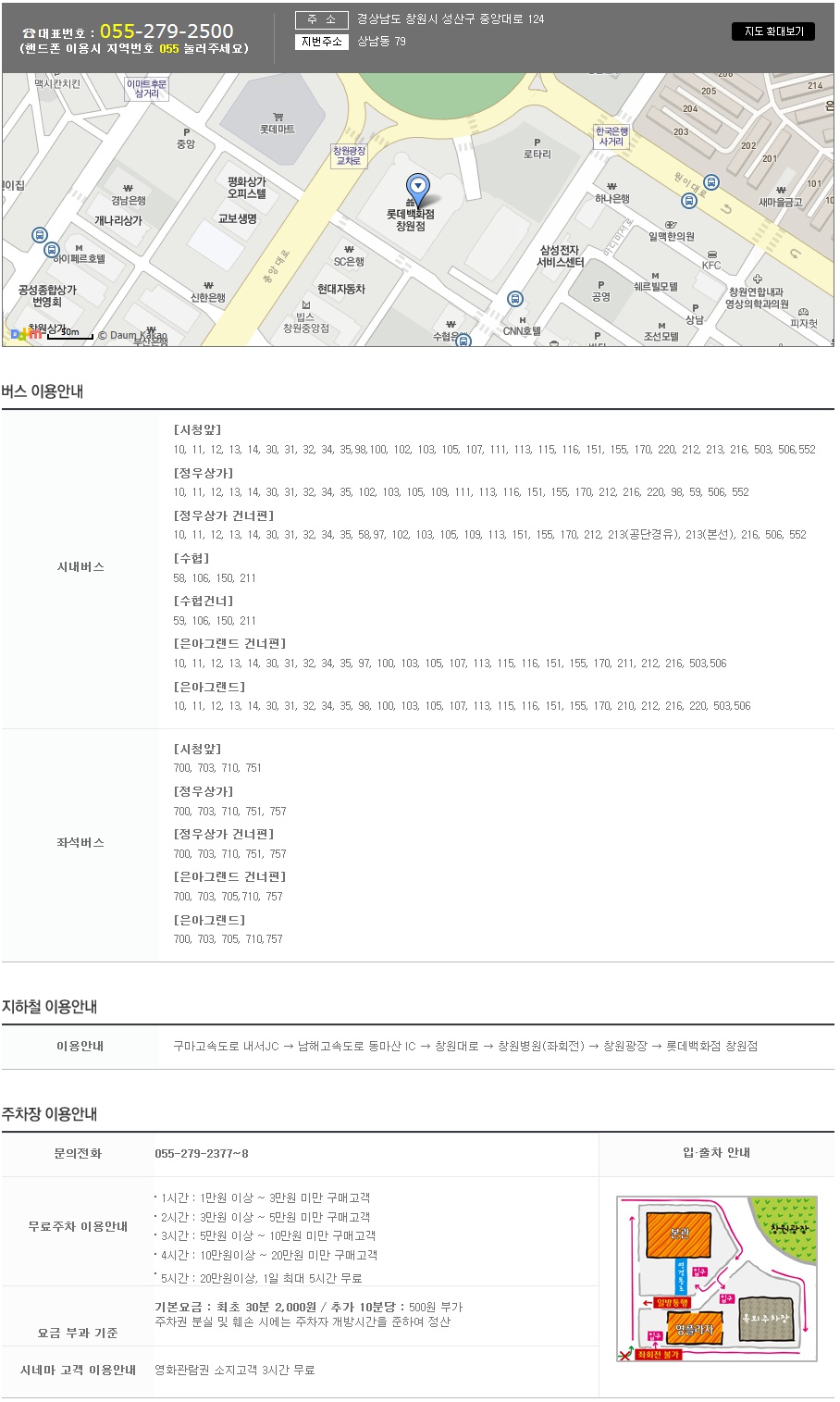This screenshot has height=1402, width=840.
Task: Open the Daum Kakao map attribution logo
Action: [x=25, y=334]
